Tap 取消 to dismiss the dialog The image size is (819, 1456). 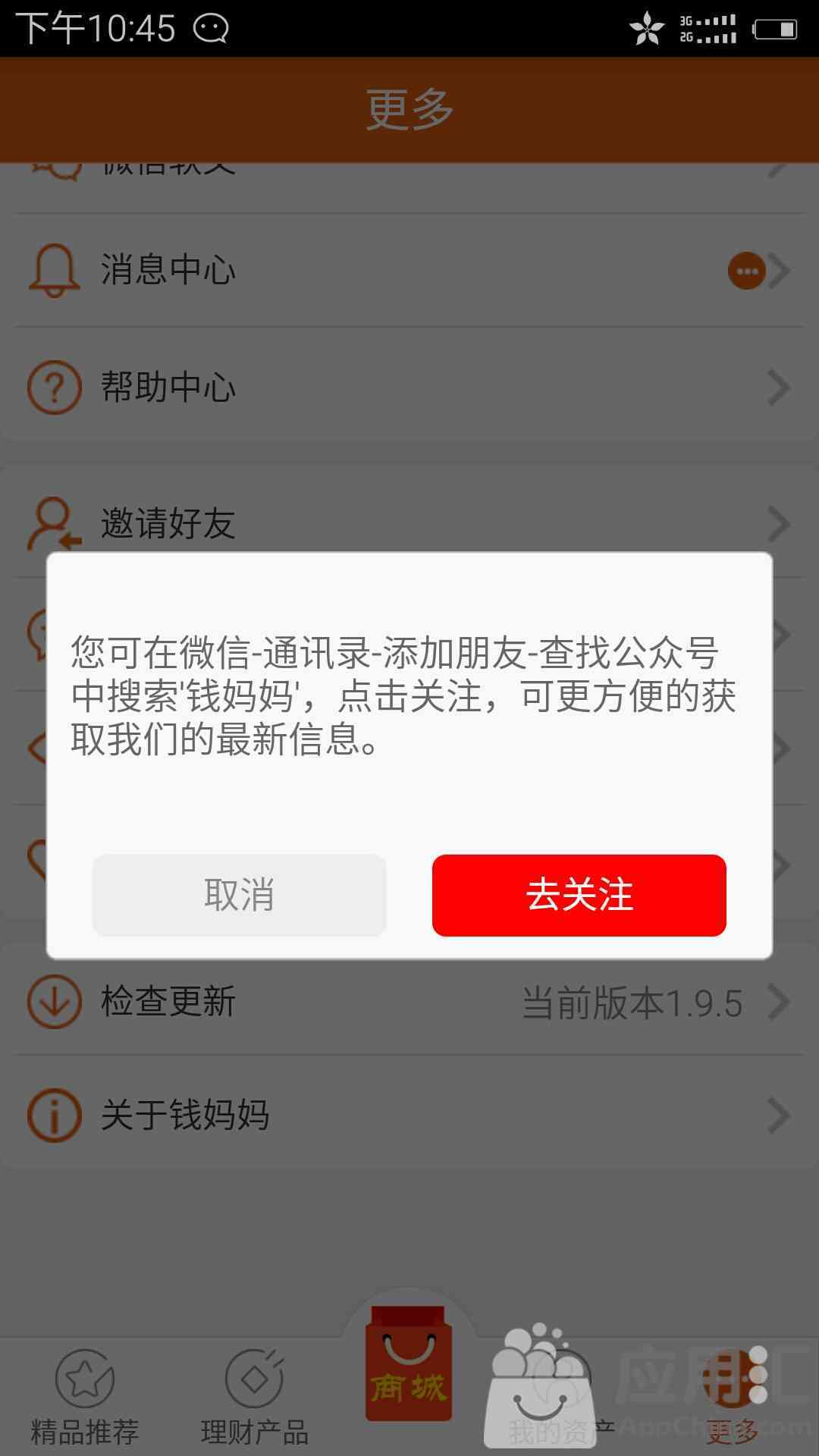point(240,895)
